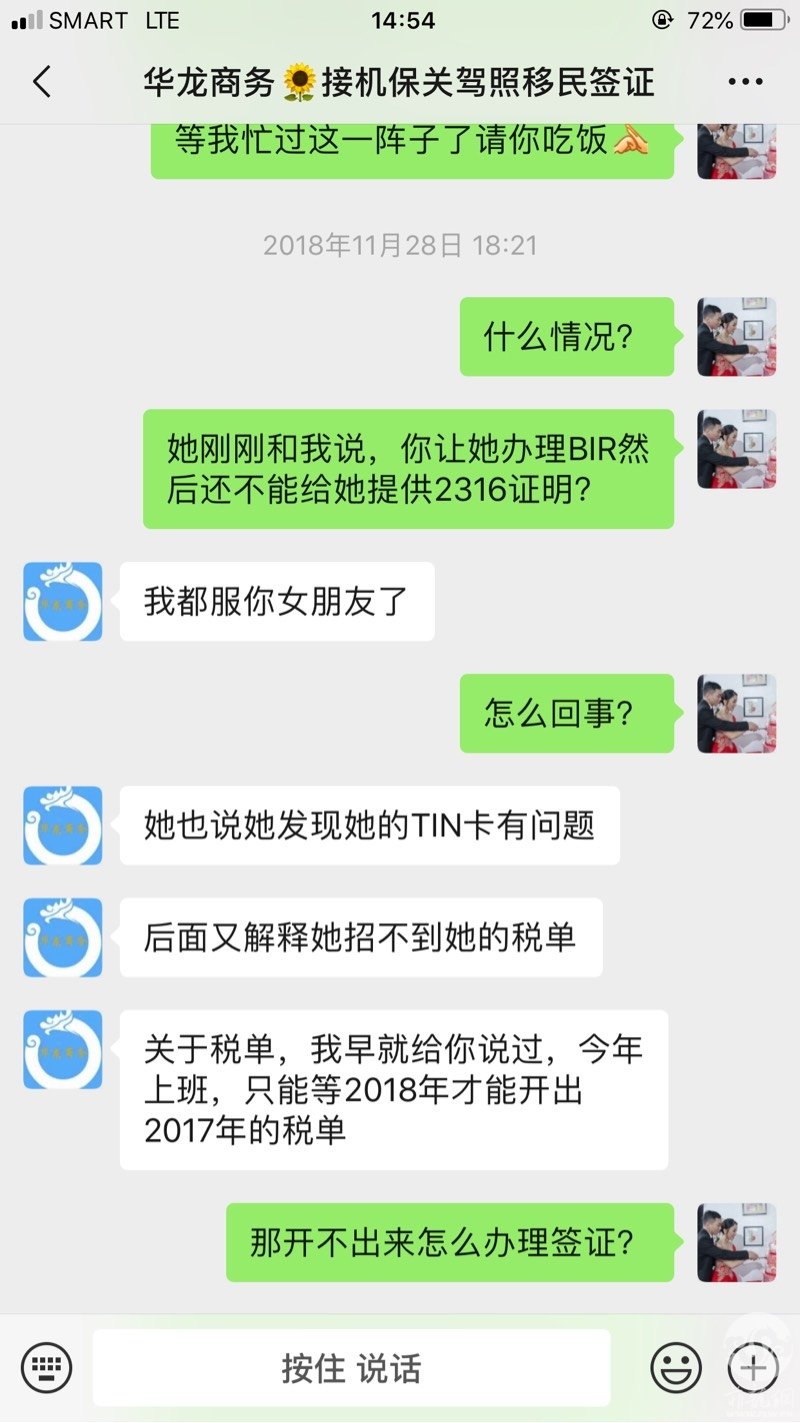Viewport: 800px width, 1423px height.
Task: Switch to keyboard text input
Action: tap(46, 1367)
